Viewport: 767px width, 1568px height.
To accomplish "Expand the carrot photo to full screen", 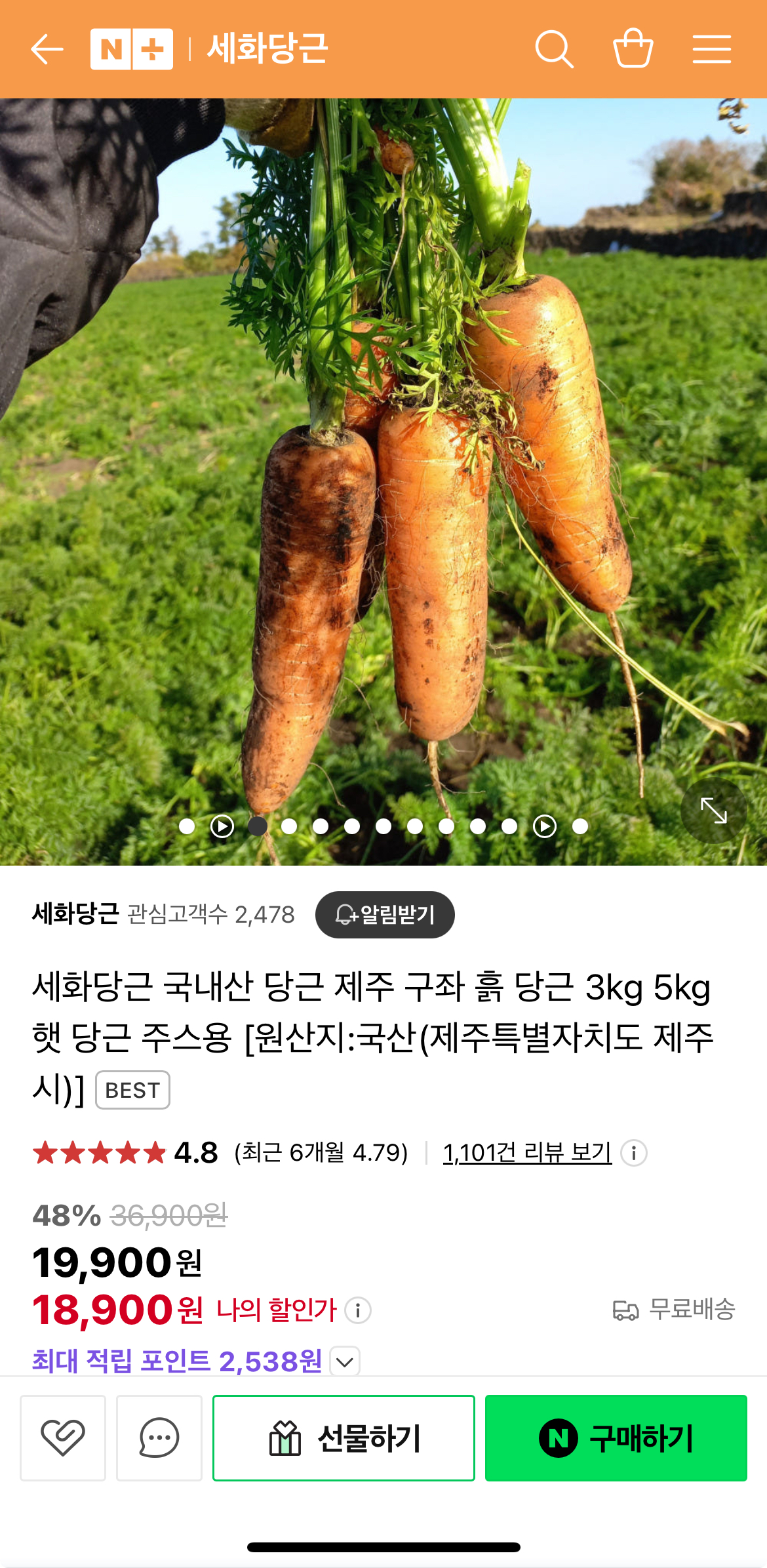I will click(x=713, y=811).
